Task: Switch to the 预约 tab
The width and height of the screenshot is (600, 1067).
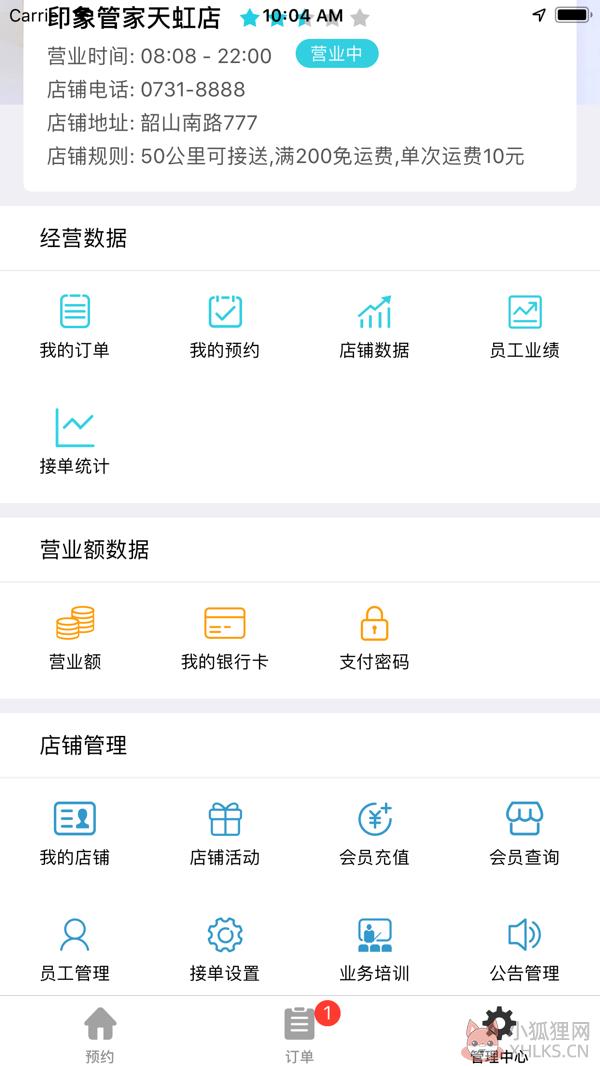Action: click(x=100, y=1034)
